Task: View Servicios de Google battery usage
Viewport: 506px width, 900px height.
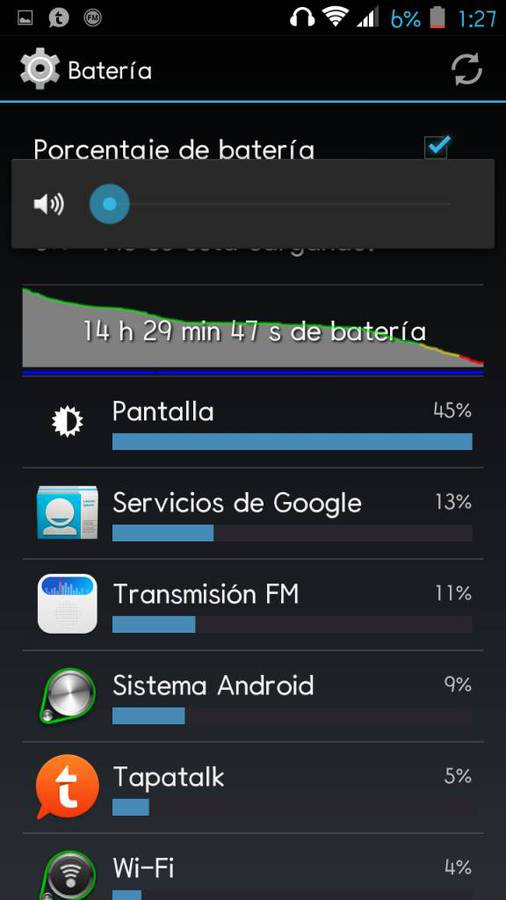Action: [253, 513]
